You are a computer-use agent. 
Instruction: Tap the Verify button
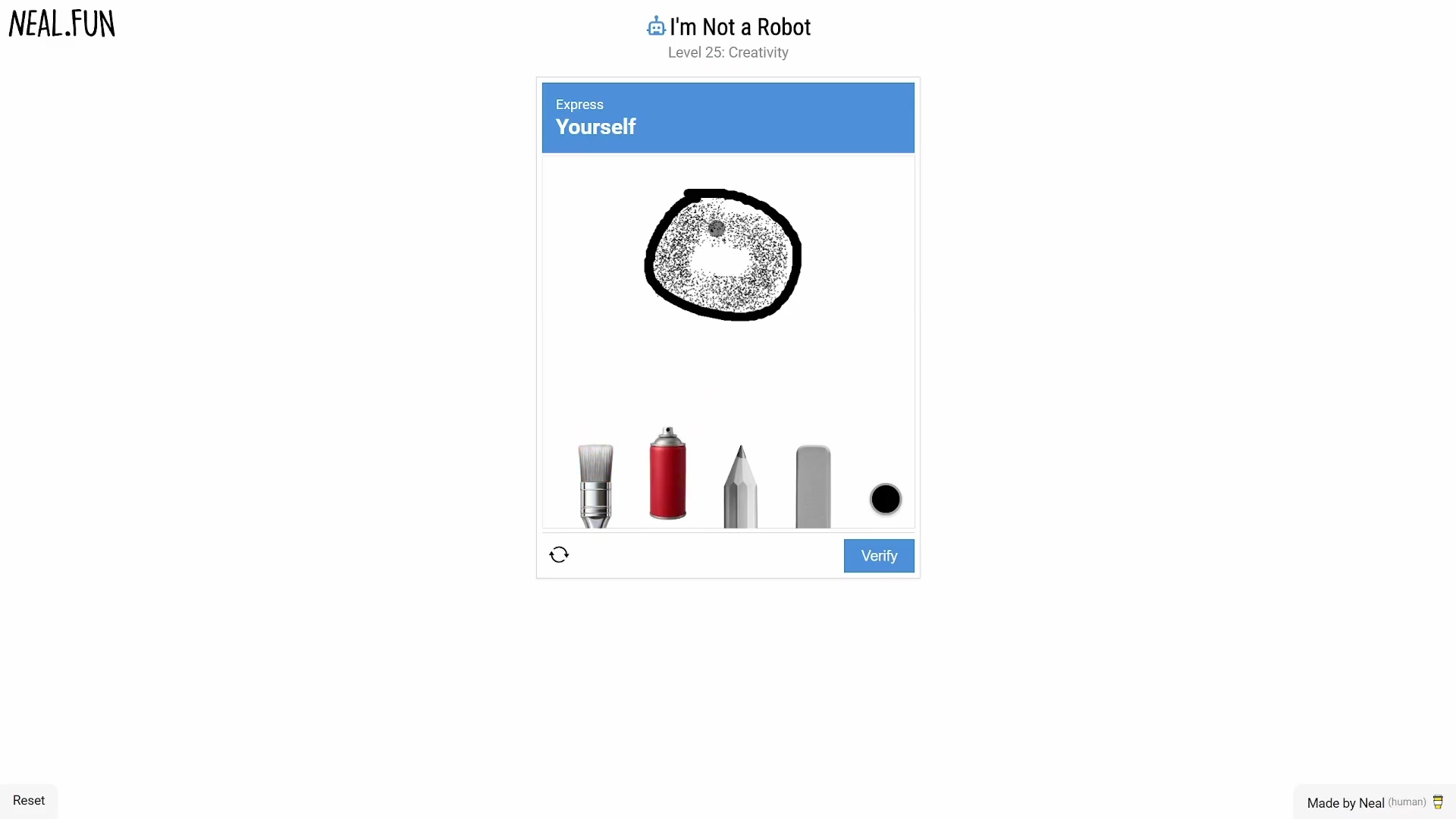[878, 556]
